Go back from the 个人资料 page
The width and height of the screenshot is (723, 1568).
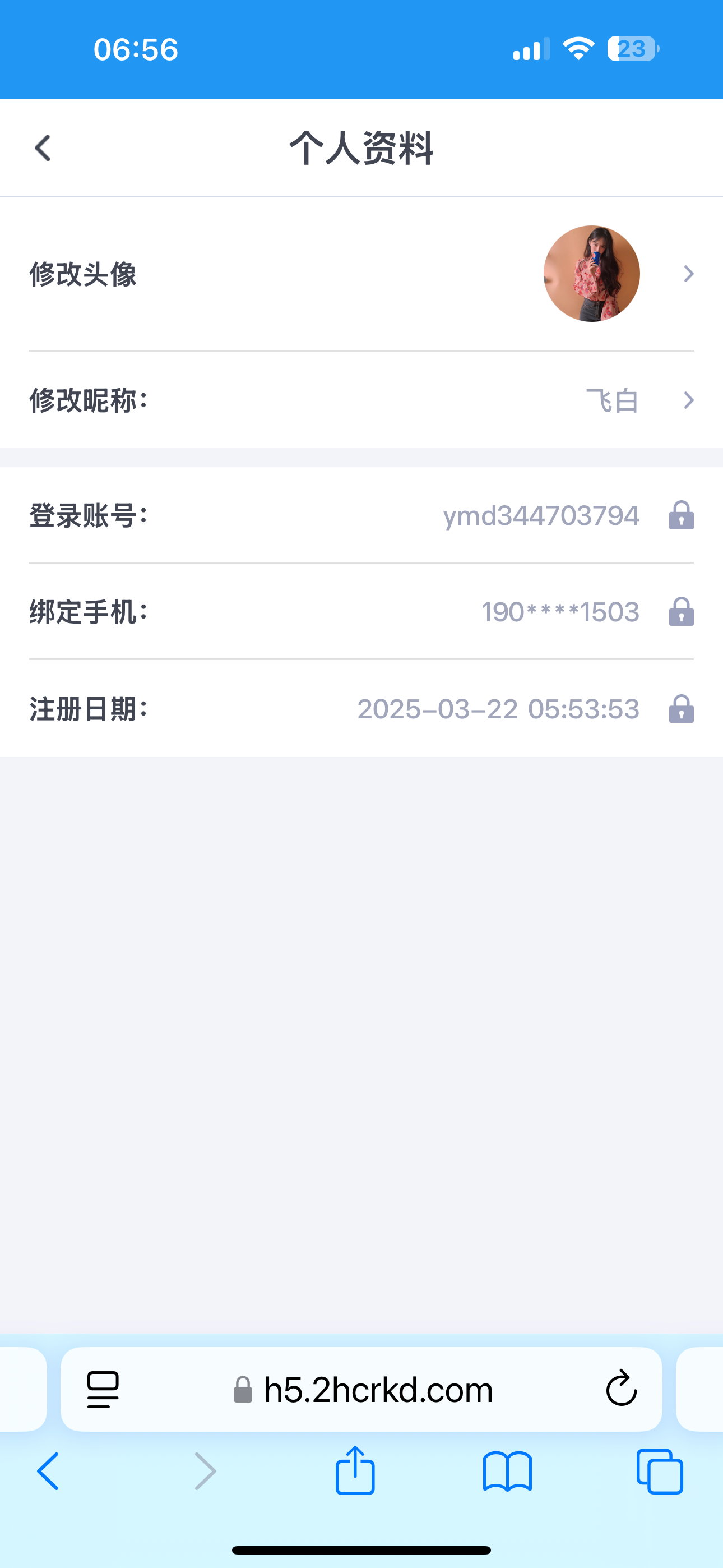(43, 148)
